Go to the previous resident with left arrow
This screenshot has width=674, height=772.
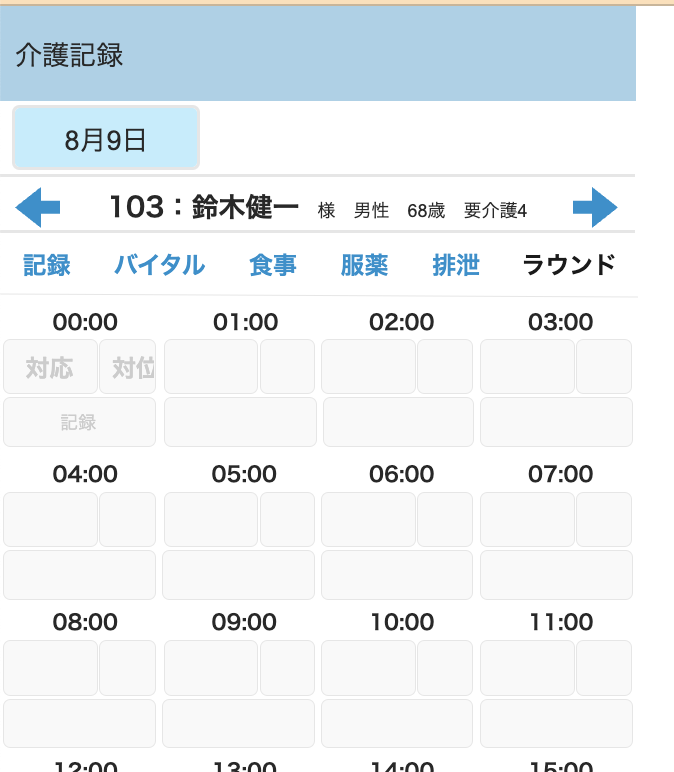point(38,208)
